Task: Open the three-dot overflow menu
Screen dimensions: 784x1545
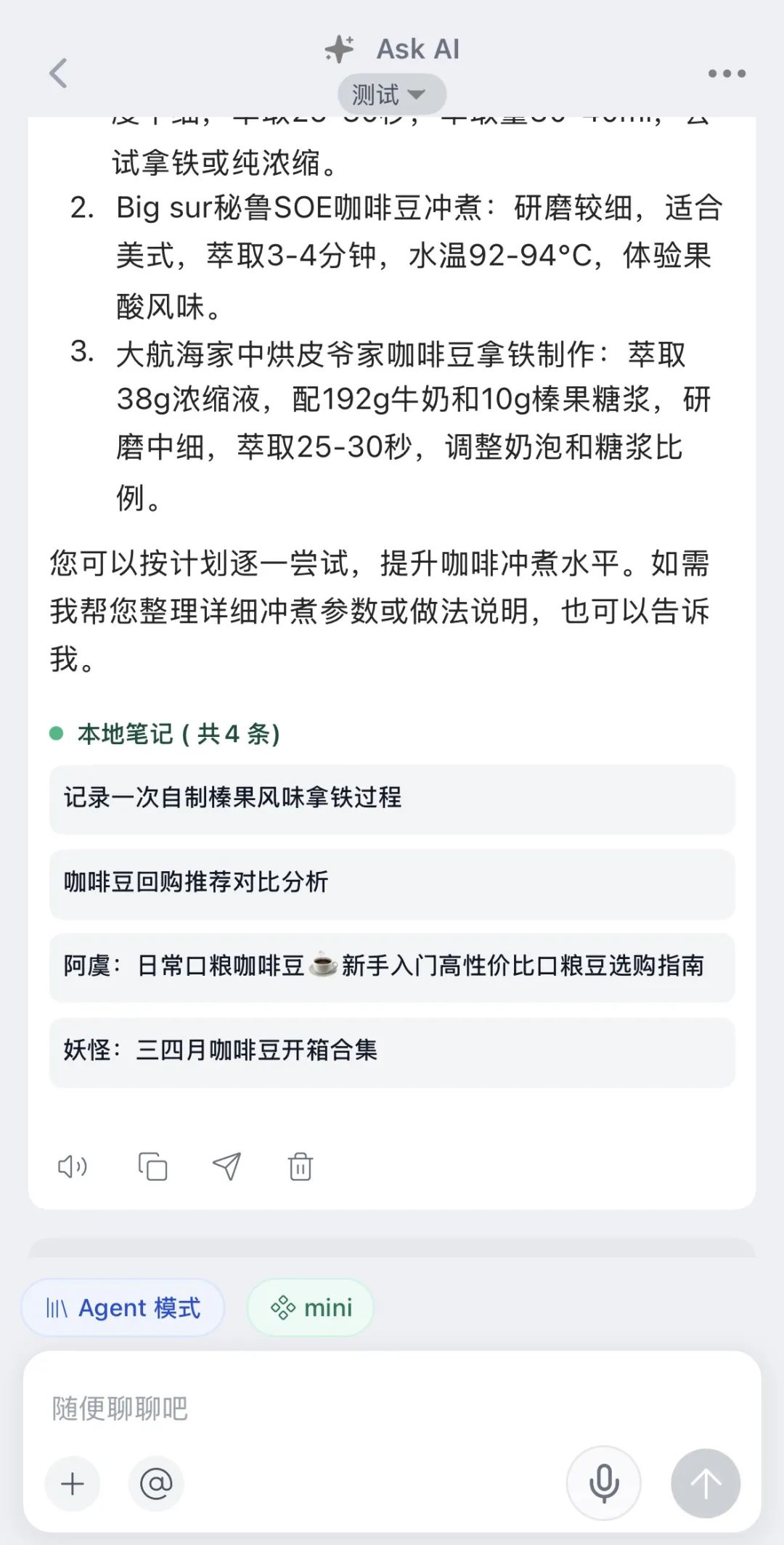Action: (x=727, y=73)
